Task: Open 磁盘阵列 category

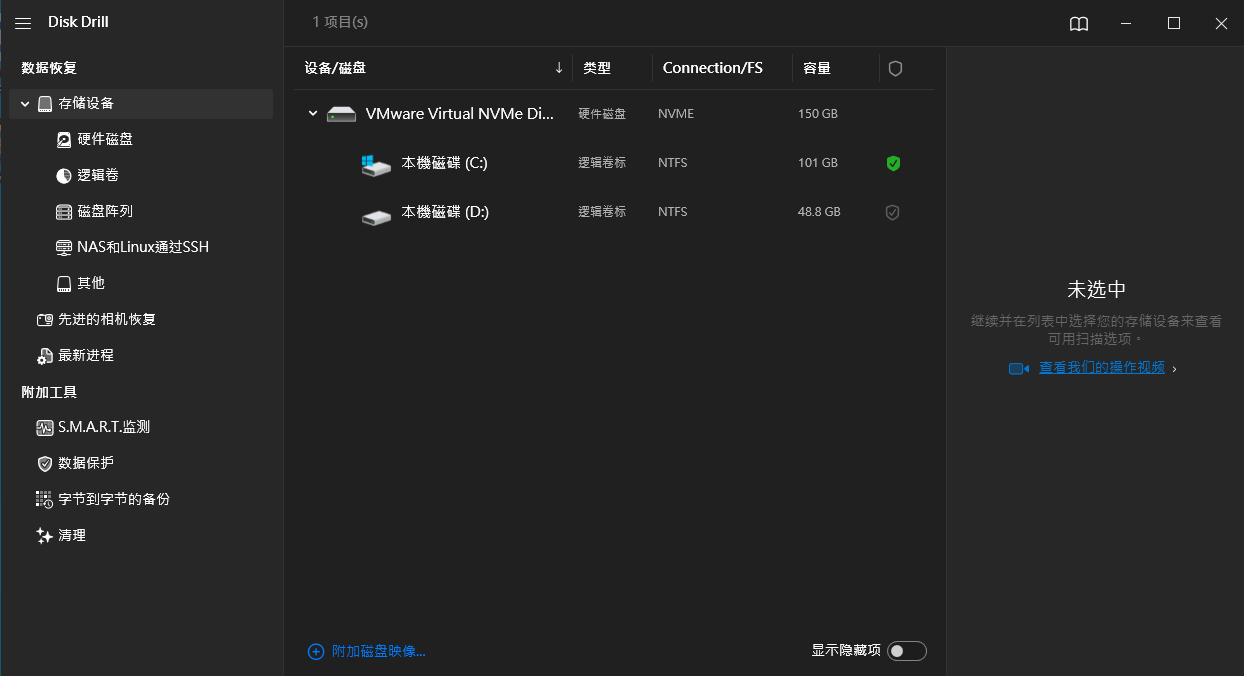Action: (104, 212)
